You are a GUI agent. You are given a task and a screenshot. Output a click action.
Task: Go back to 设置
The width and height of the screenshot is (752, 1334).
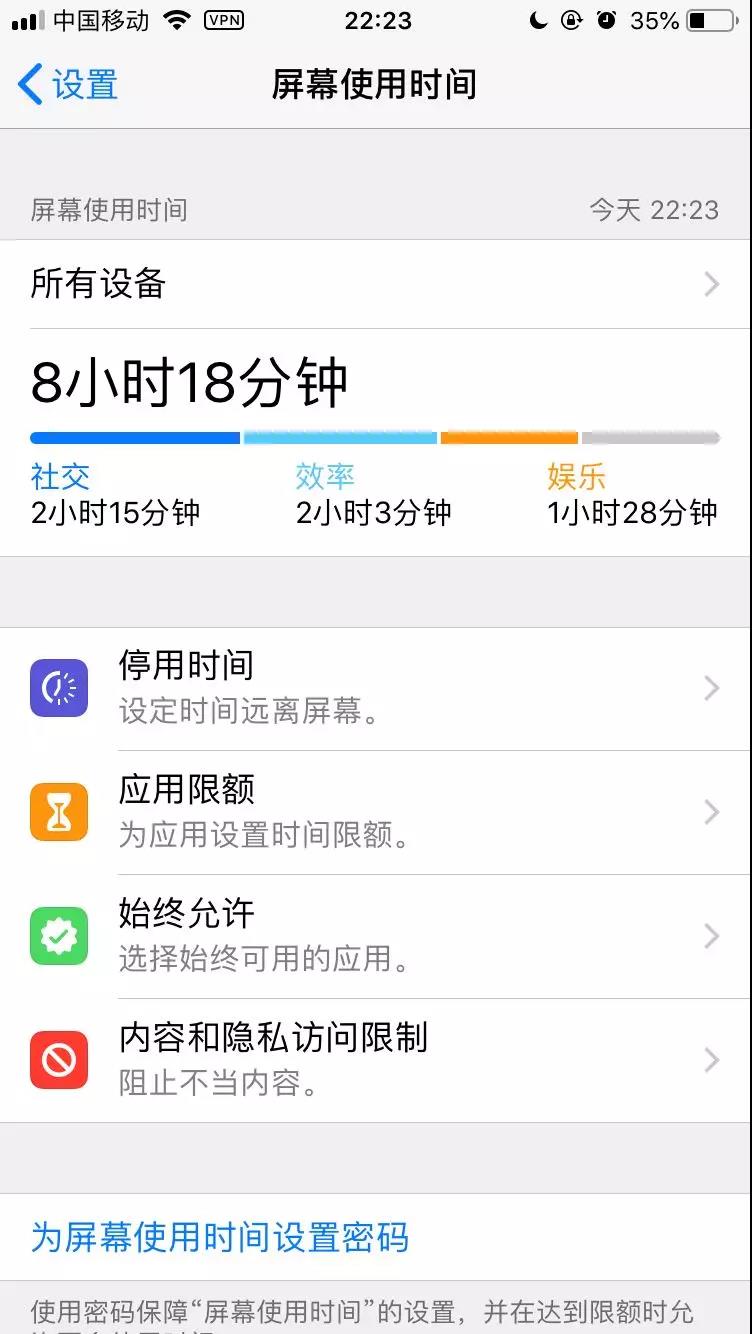click(x=68, y=85)
